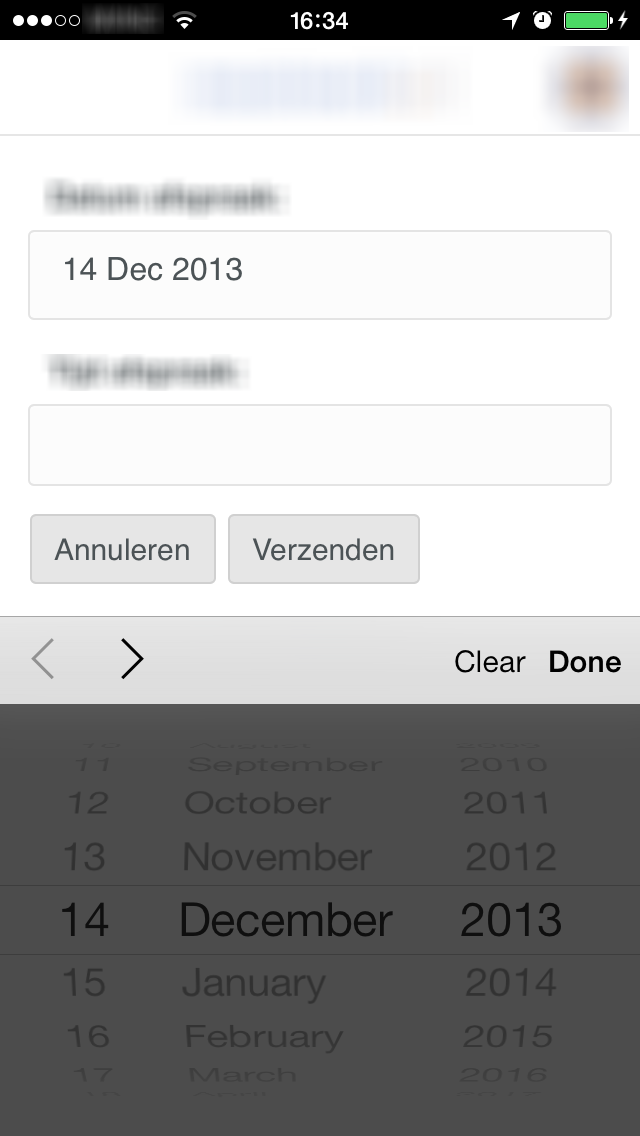
Task: Clear the selected date
Action: (x=489, y=662)
